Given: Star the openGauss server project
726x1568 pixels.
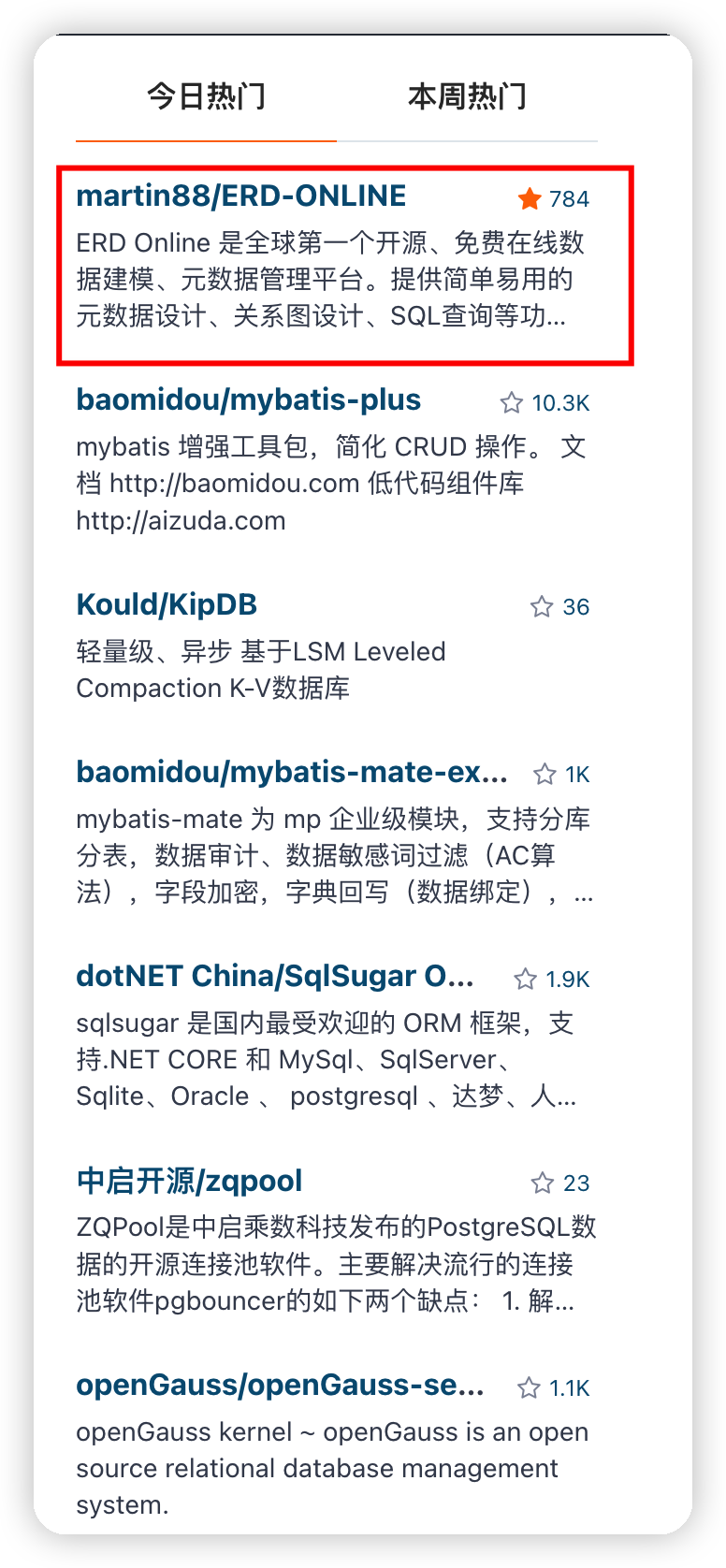Looking at the screenshot, I should tap(530, 1388).
